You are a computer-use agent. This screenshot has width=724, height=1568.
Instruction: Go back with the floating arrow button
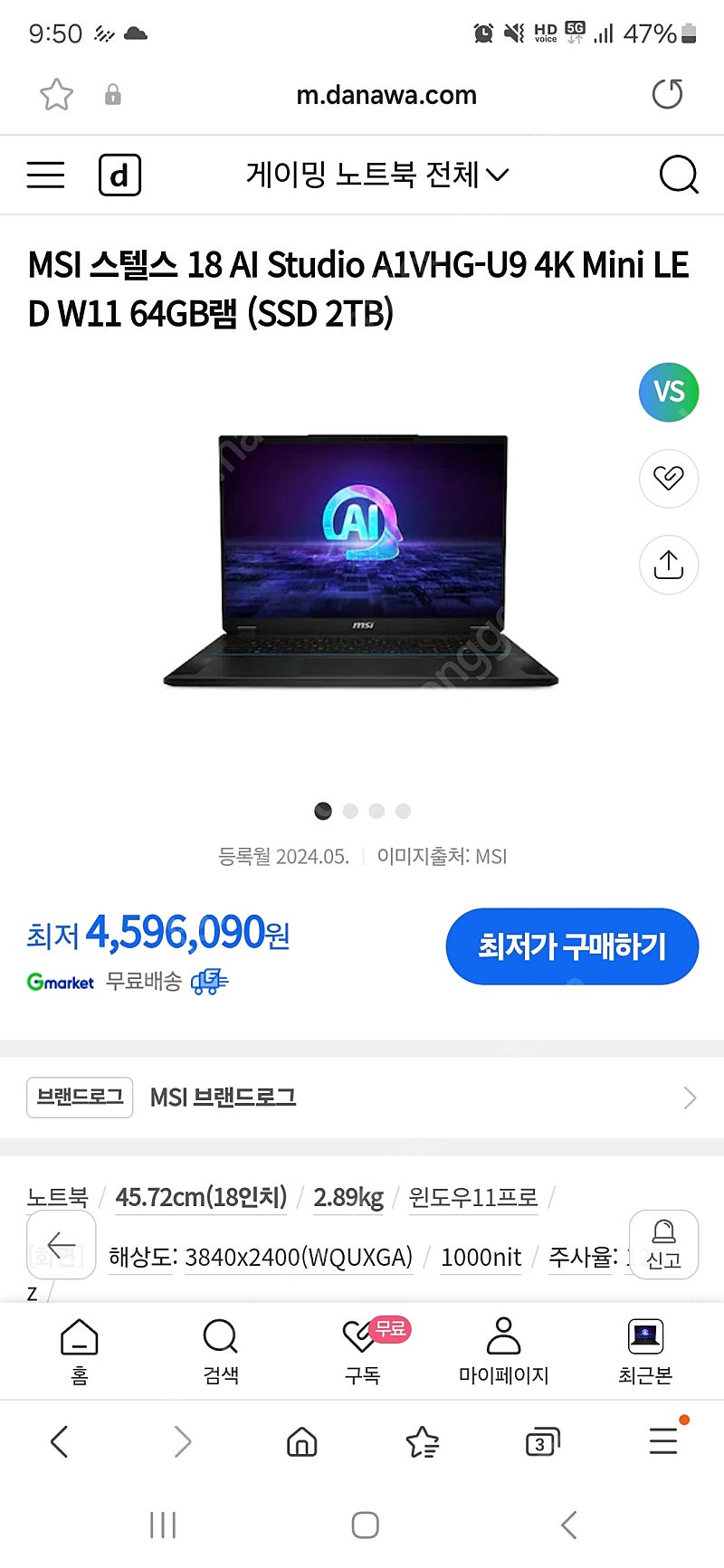[x=62, y=1245]
